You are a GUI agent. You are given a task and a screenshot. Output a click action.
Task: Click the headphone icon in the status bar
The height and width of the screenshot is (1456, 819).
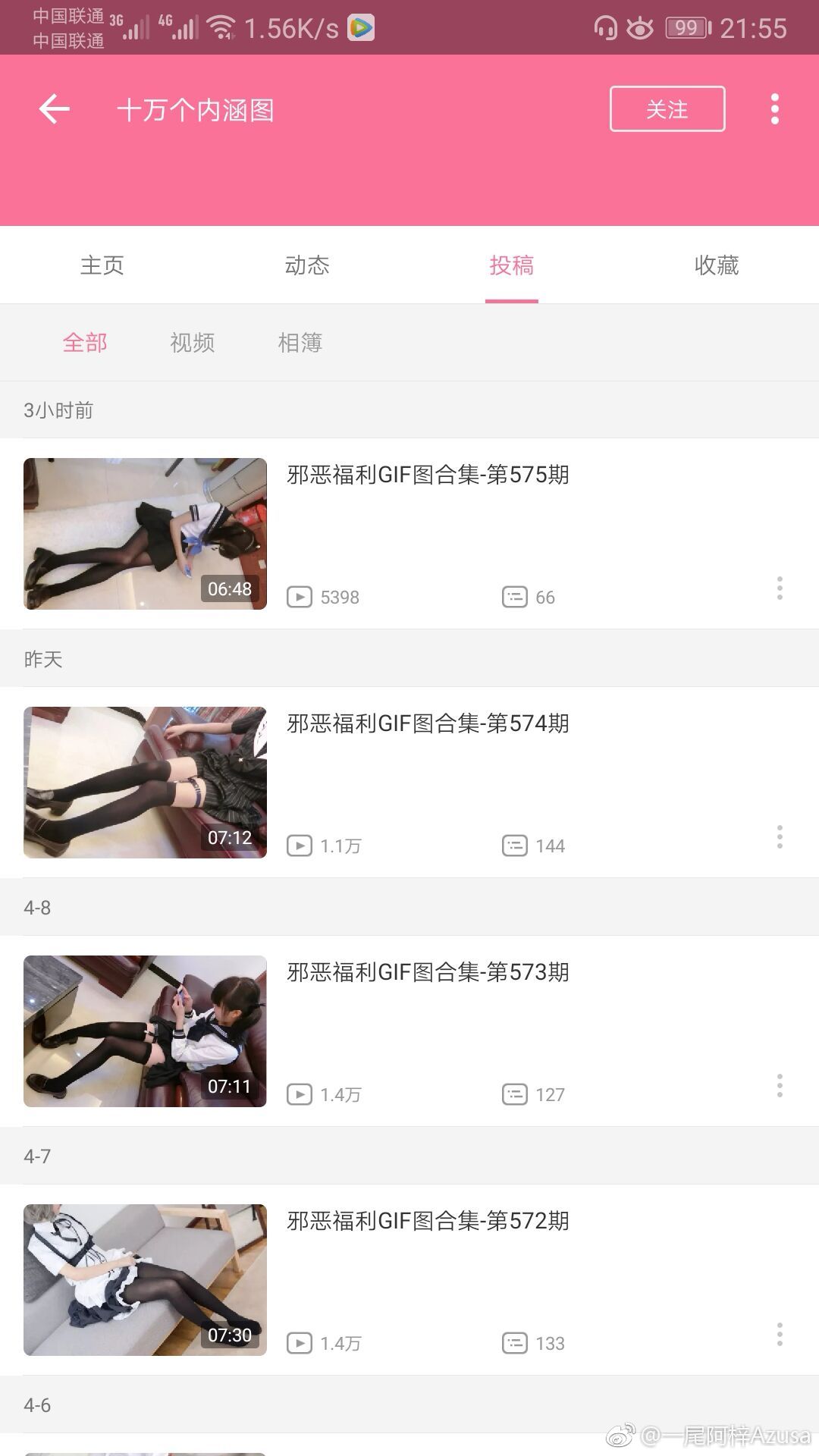point(603,28)
